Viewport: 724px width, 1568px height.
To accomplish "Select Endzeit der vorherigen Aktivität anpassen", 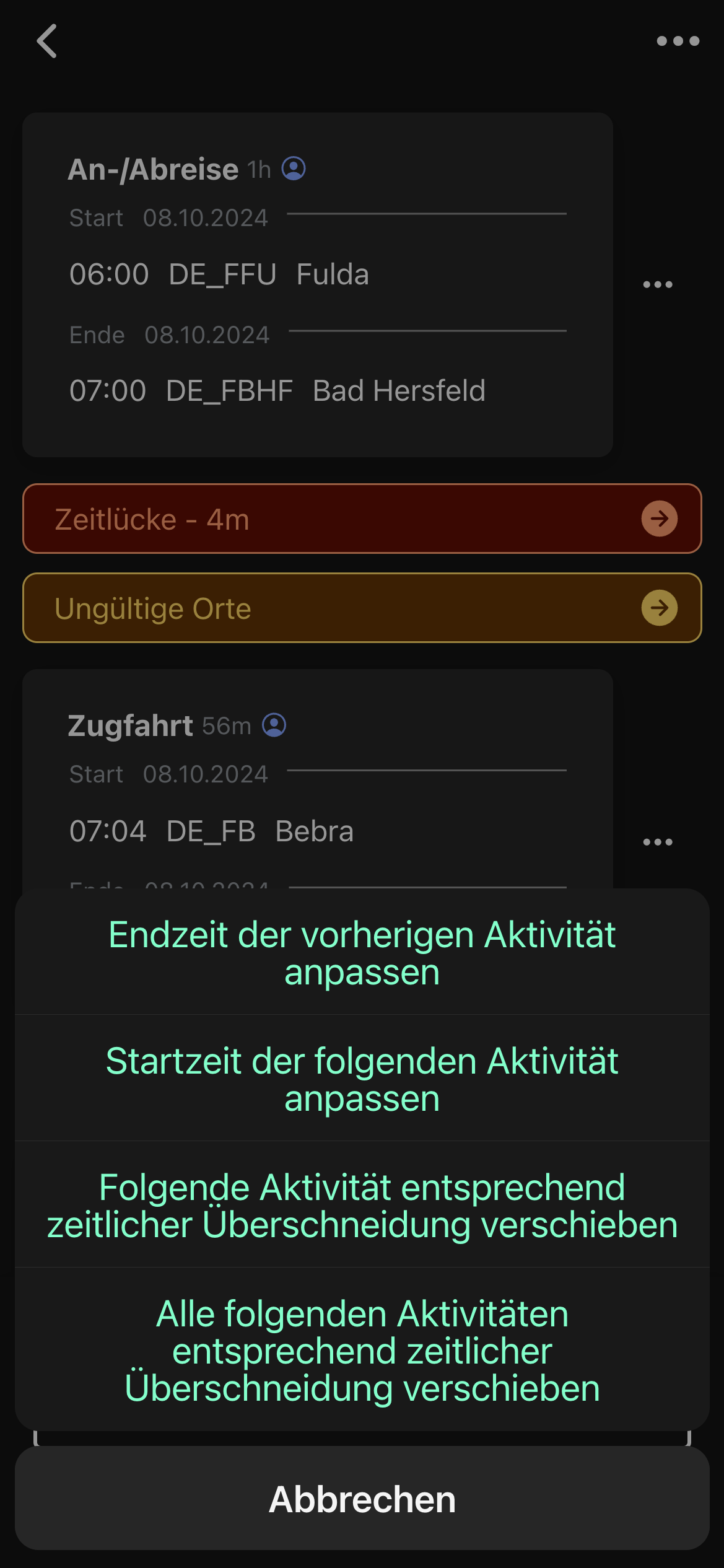I will pos(362,952).
